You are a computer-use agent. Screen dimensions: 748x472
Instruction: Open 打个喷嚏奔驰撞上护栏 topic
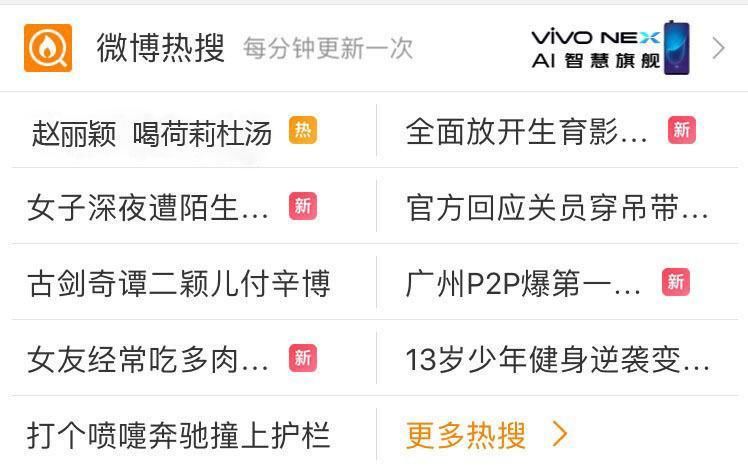coord(178,435)
